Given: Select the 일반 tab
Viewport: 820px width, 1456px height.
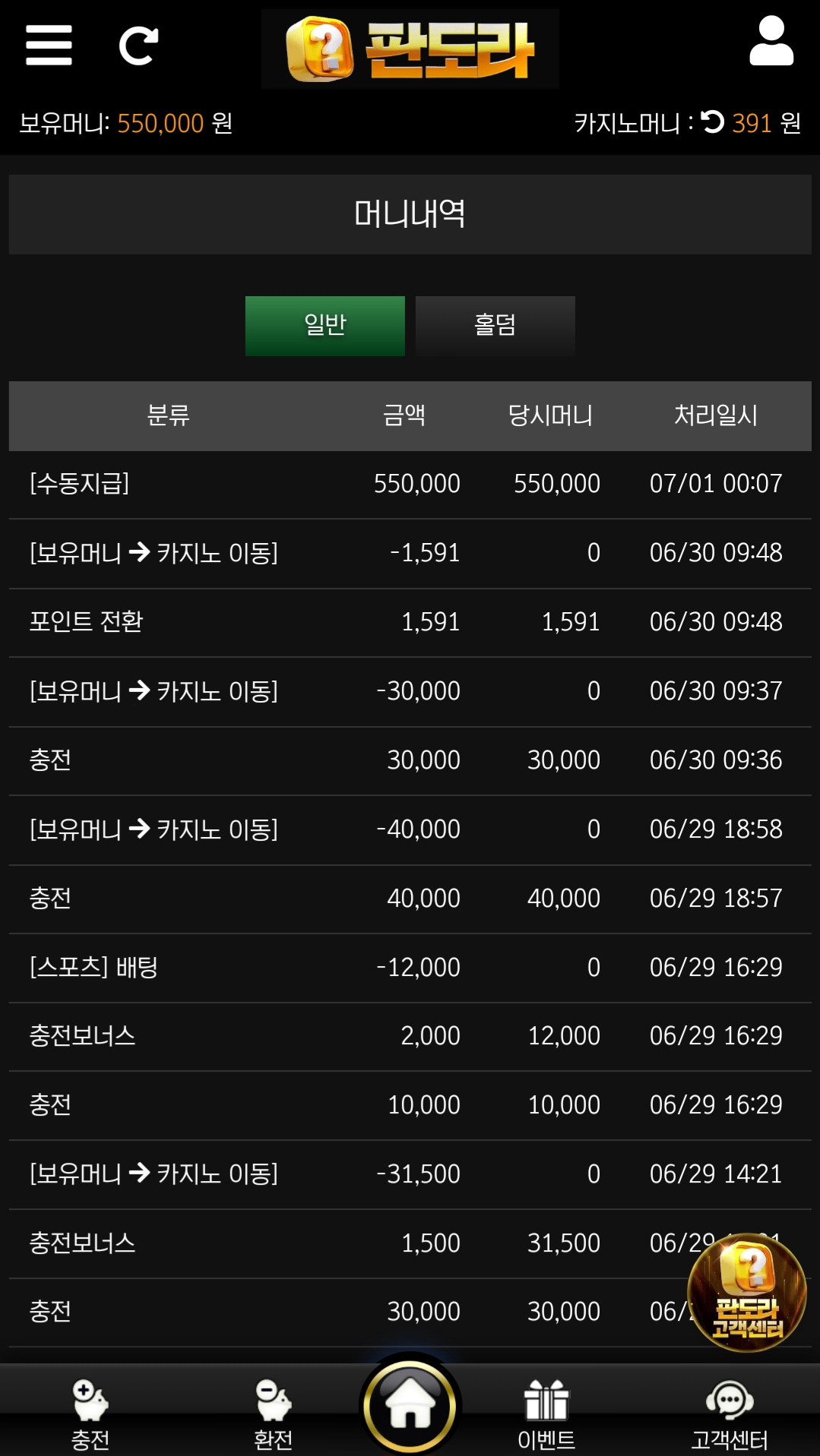Looking at the screenshot, I should pyautogui.click(x=325, y=326).
